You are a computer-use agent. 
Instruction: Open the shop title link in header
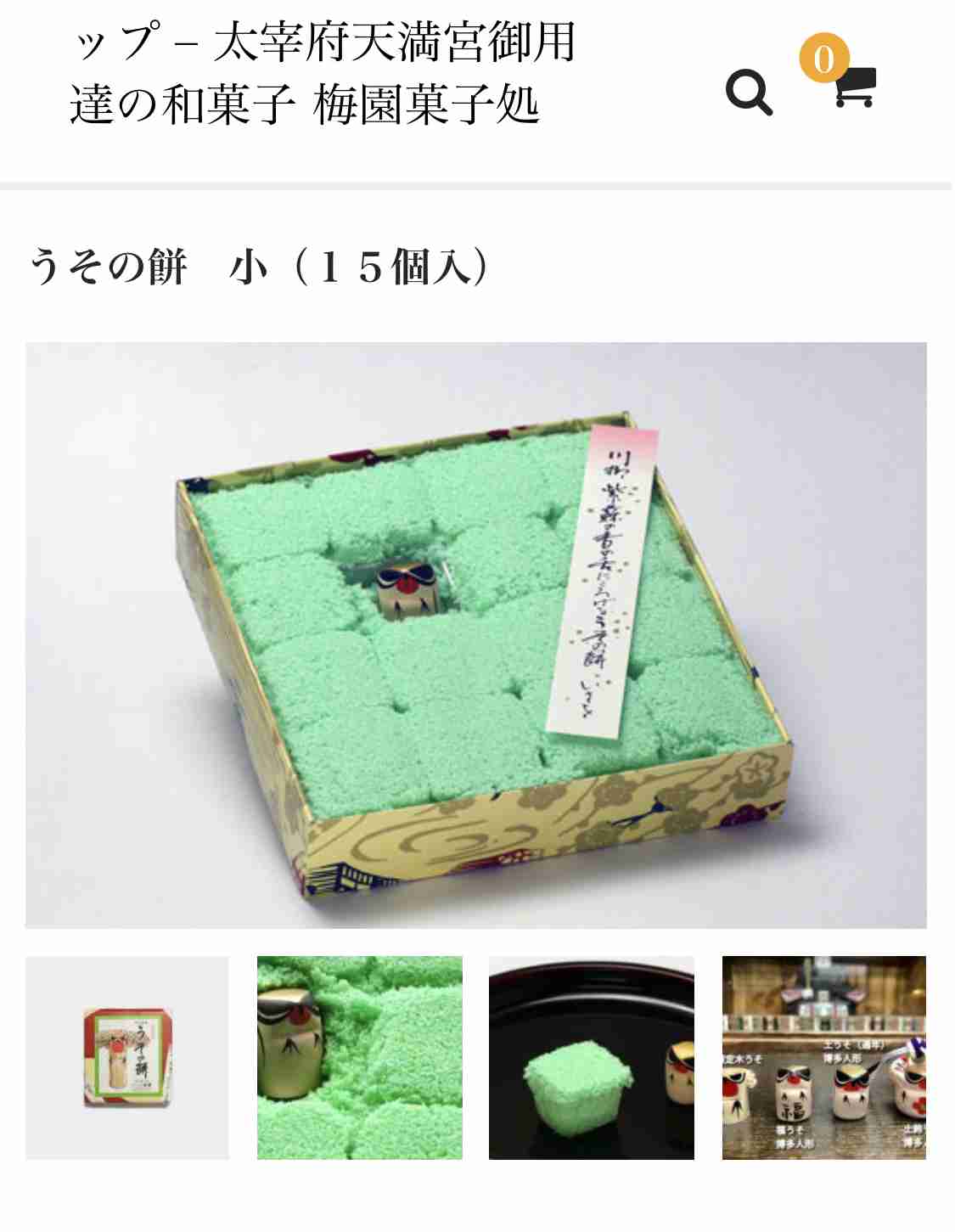[323, 75]
